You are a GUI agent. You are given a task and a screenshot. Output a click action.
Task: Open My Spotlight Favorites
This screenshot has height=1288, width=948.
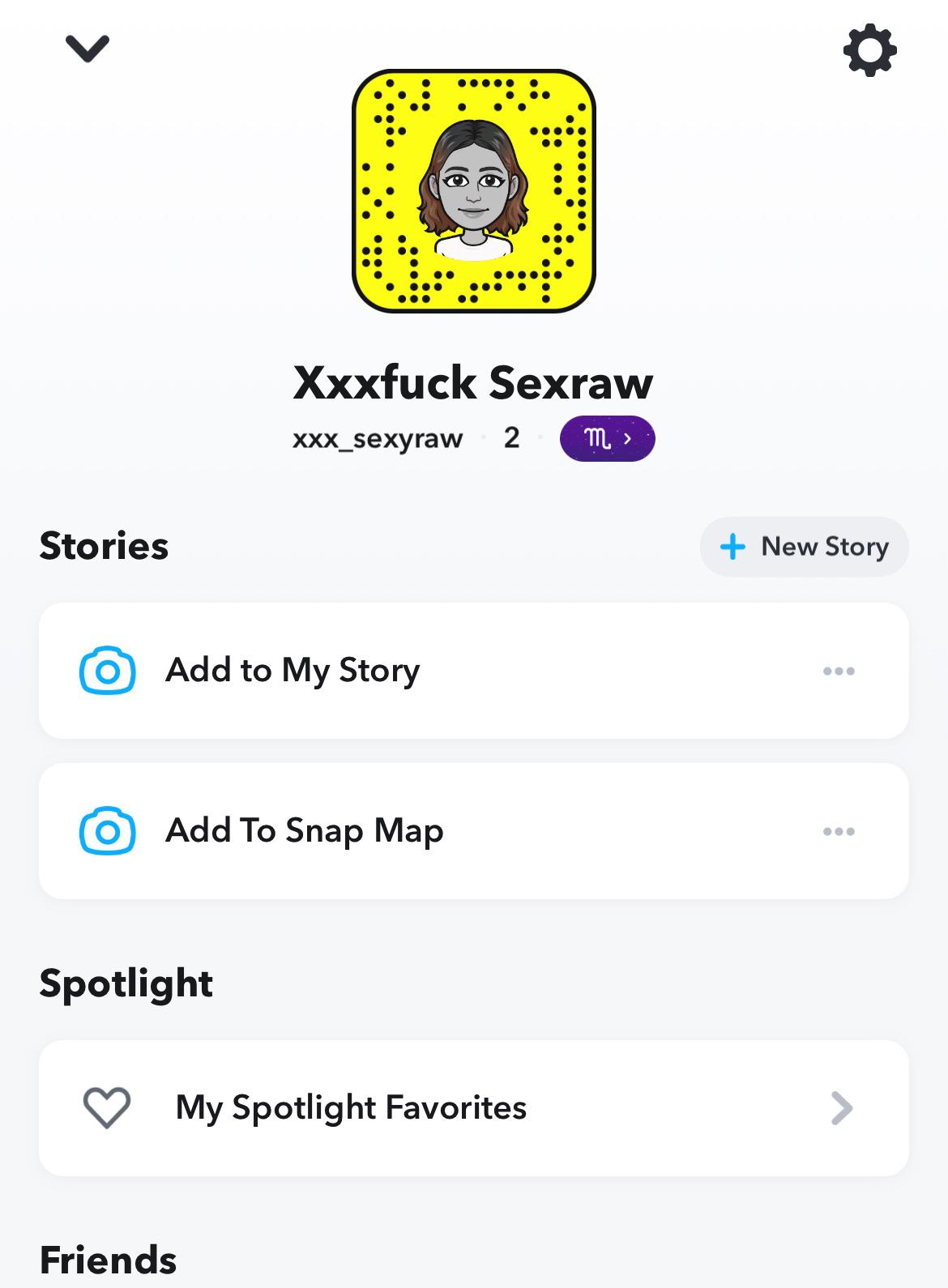pyautogui.click(x=473, y=1108)
